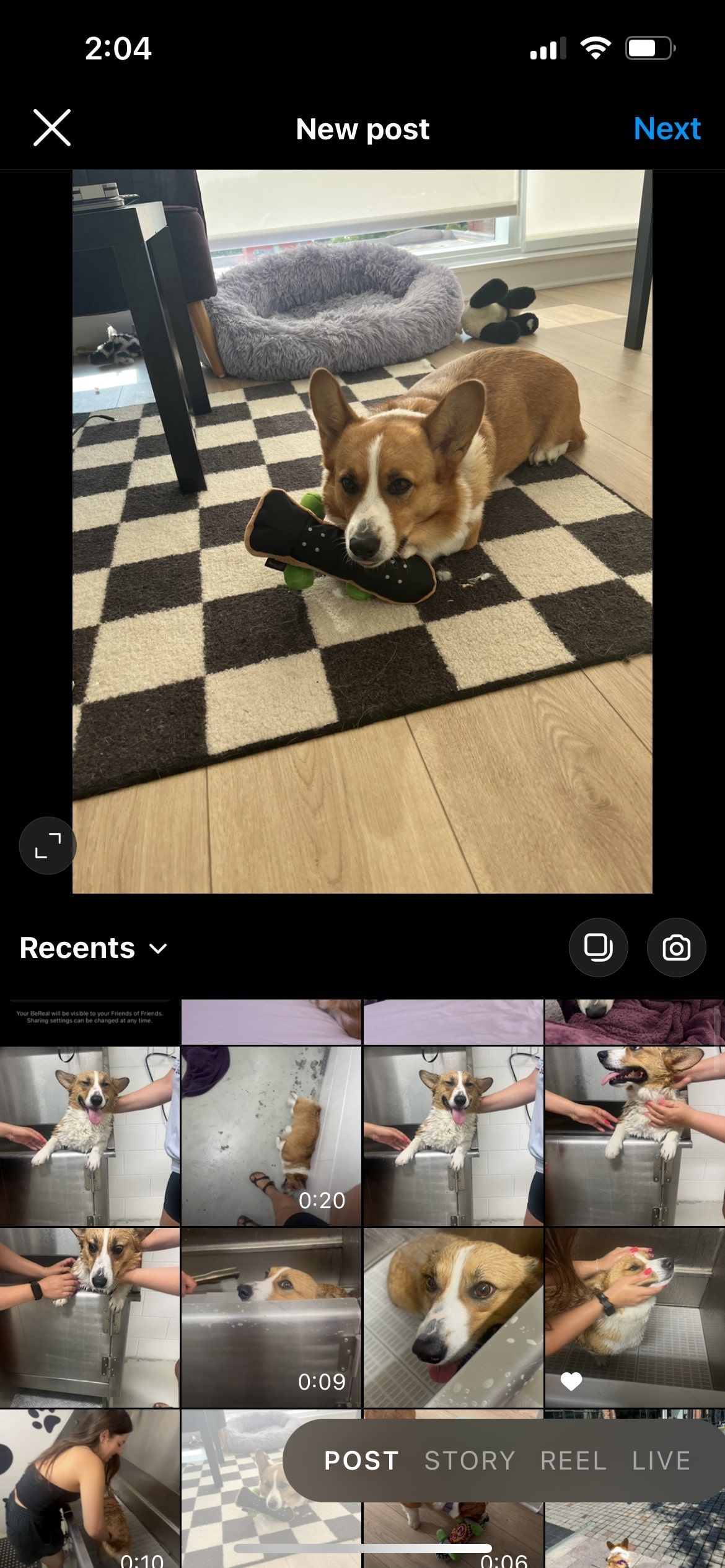Select the close-up corgi face photo
Image resolution: width=725 pixels, height=1568 pixels.
(x=453, y=1318)
